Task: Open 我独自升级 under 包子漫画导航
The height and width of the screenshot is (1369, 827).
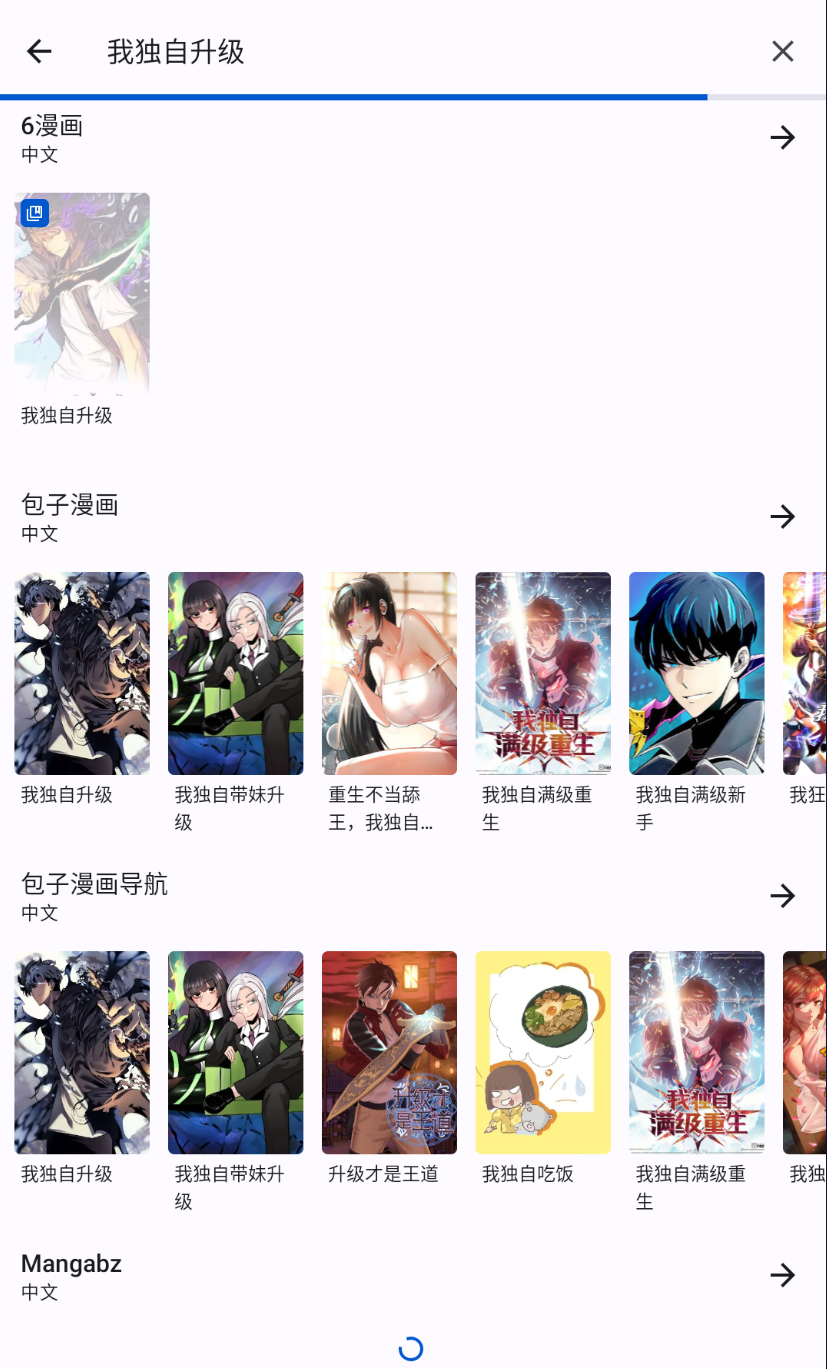Action: pyautogui.click(x=82, y=1052)
